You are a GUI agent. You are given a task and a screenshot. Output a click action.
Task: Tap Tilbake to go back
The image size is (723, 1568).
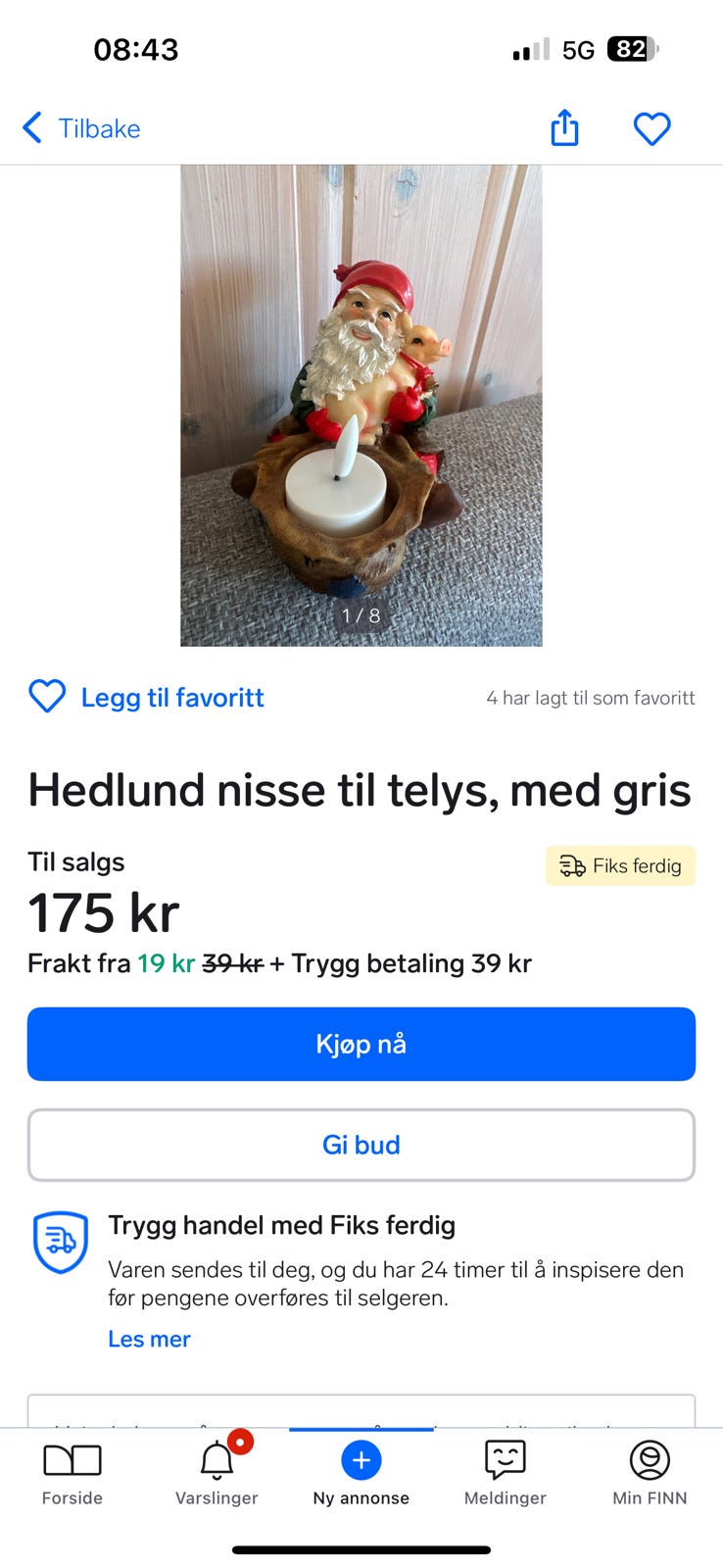tap(99, 127)
